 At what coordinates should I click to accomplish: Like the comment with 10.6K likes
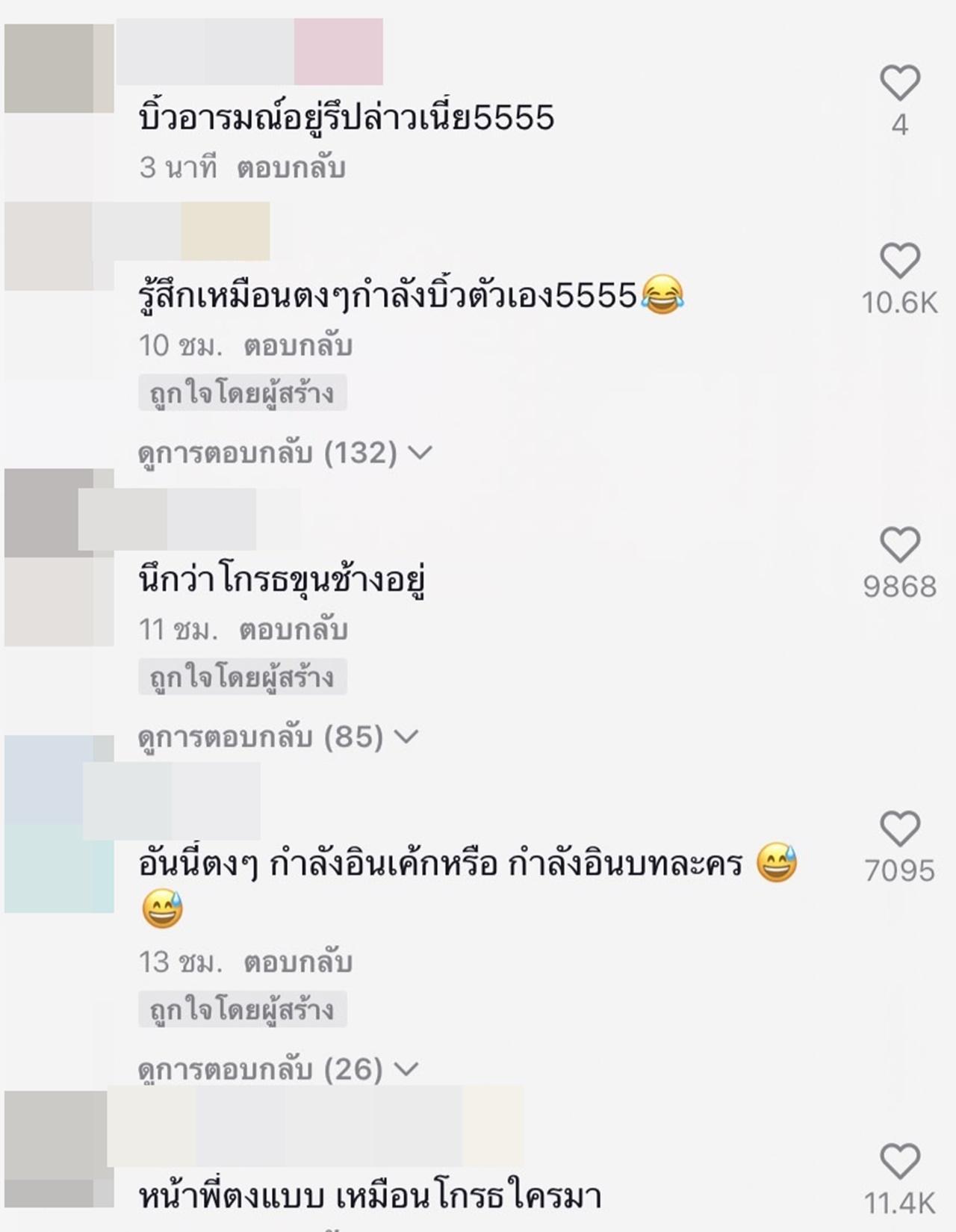[x=900, y=261]
